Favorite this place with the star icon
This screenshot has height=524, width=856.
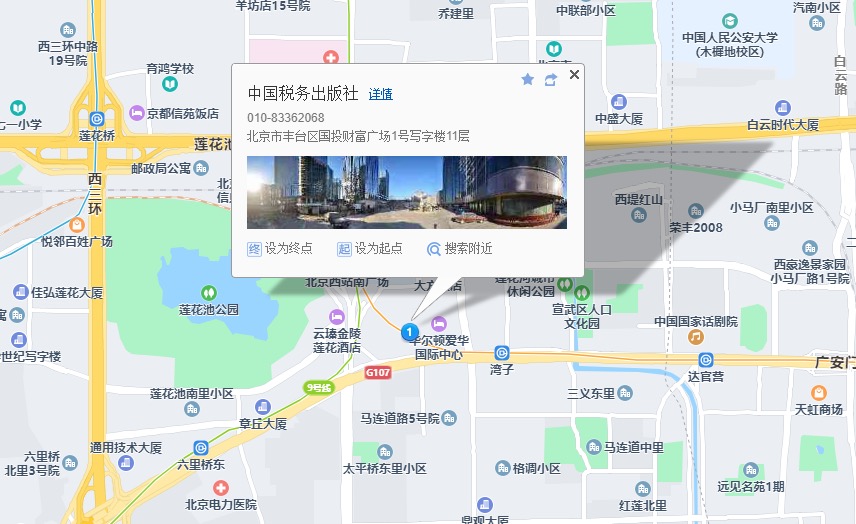coord(528,79)
